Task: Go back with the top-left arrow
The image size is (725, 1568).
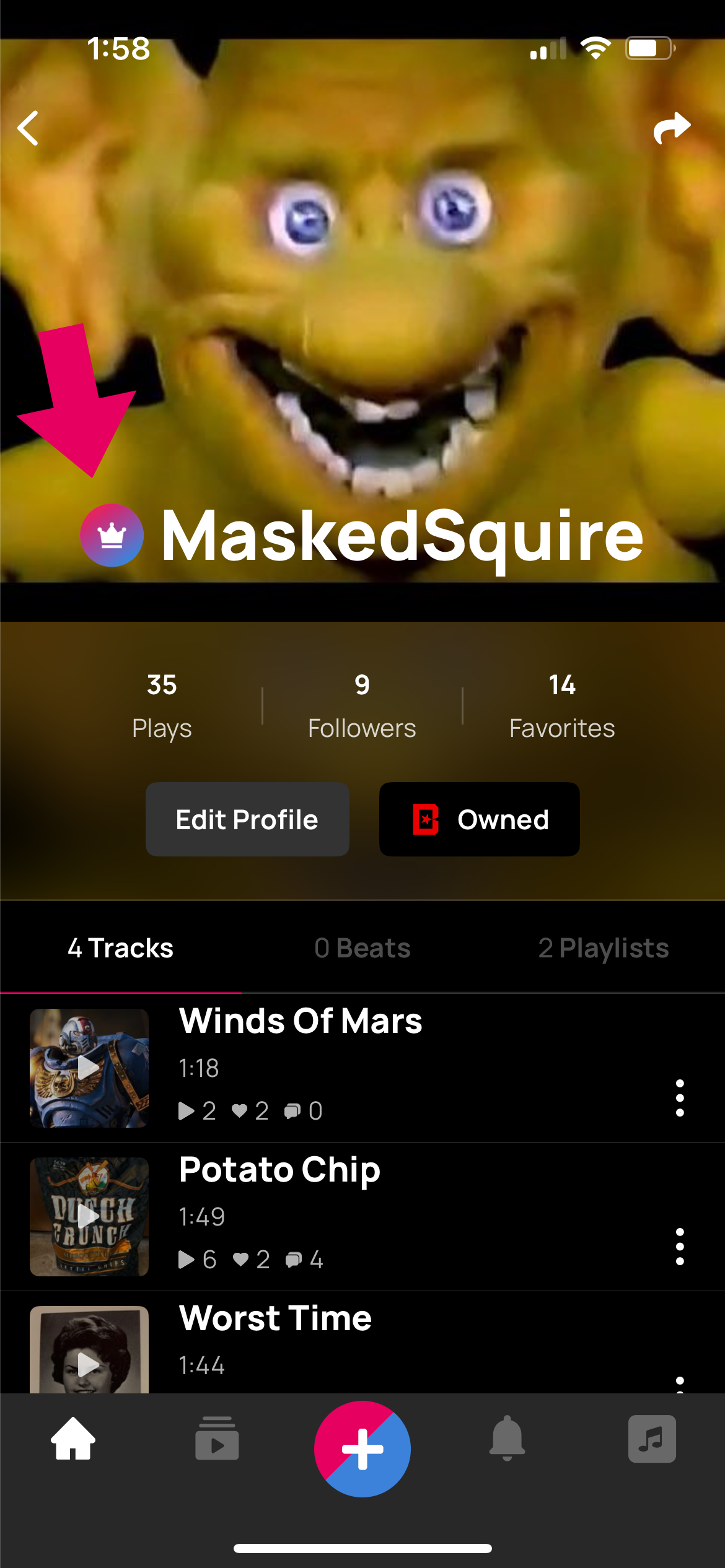Action: click(x=29, y=128)
